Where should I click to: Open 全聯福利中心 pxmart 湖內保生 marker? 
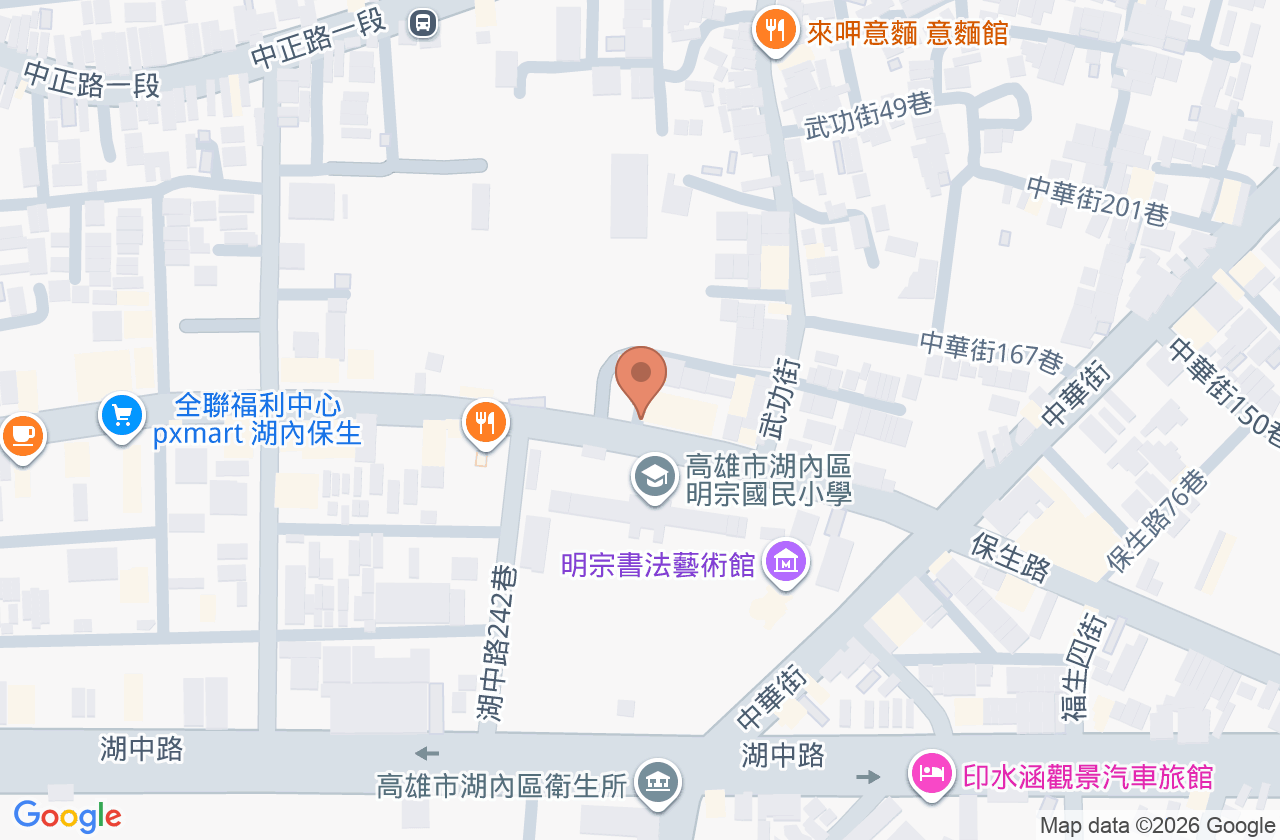click(121, 416)
